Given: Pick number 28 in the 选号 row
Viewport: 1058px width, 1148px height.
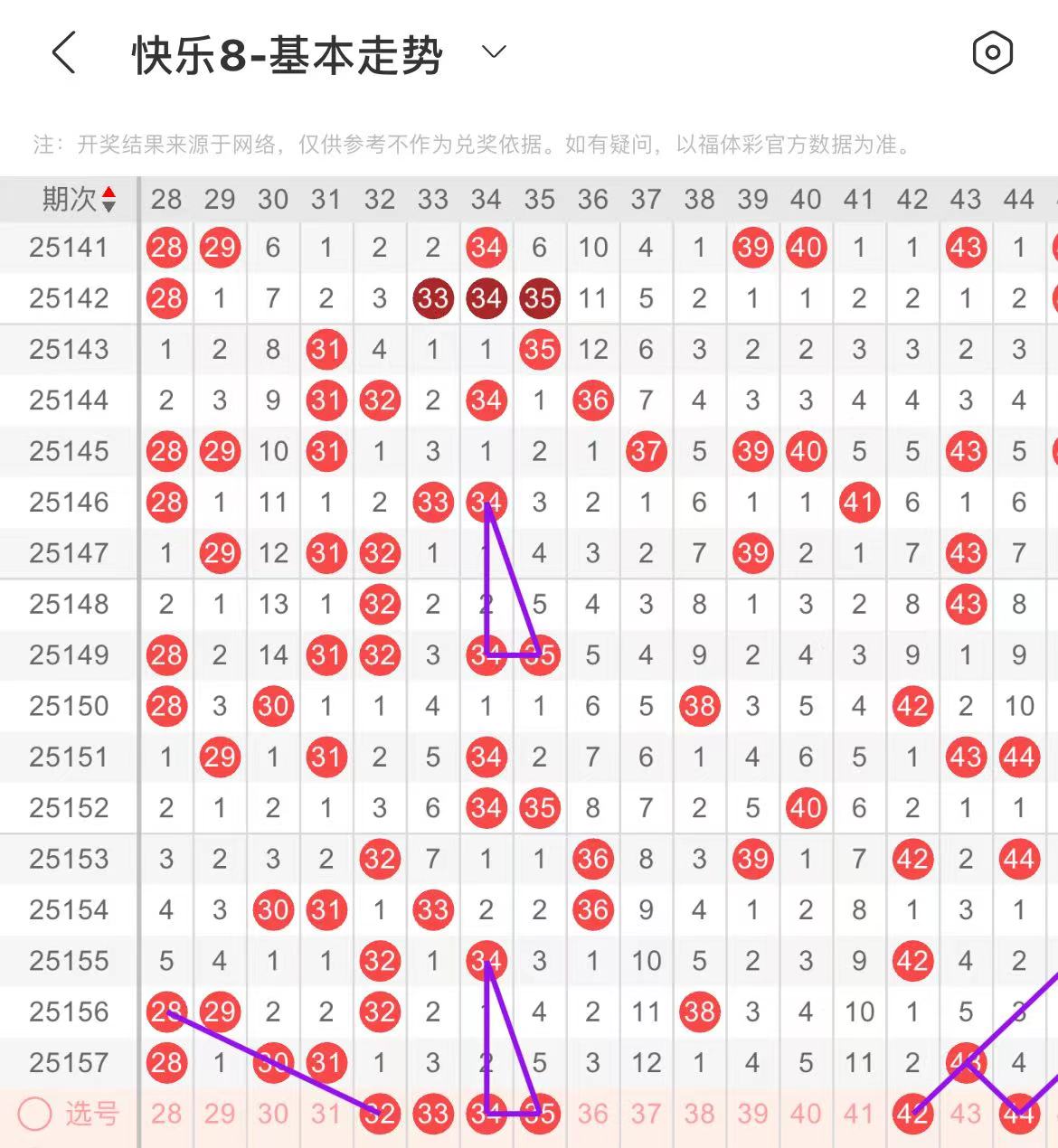Looking at the screenshot, I should coord(166,1114).
